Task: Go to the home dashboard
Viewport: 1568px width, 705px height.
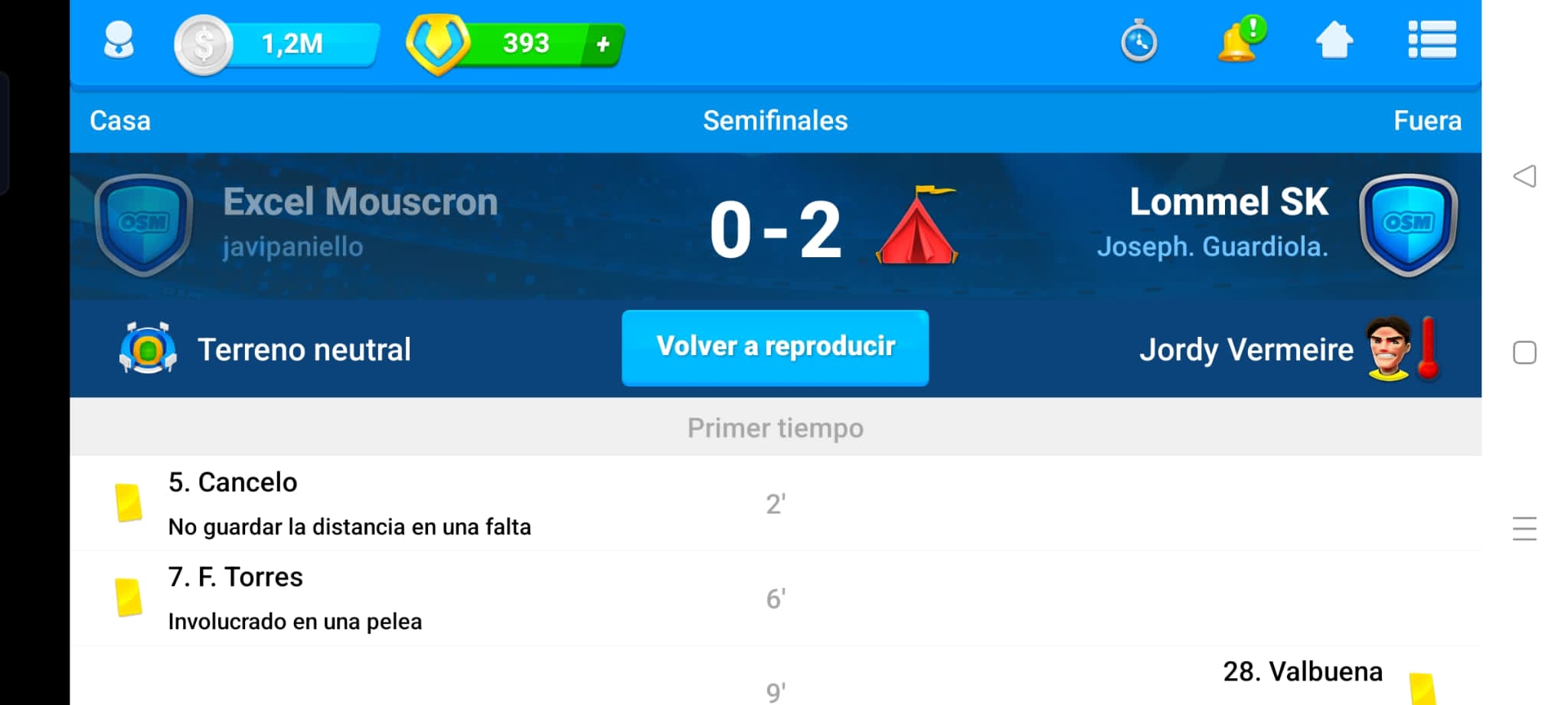Action: tap(1334, 41)
